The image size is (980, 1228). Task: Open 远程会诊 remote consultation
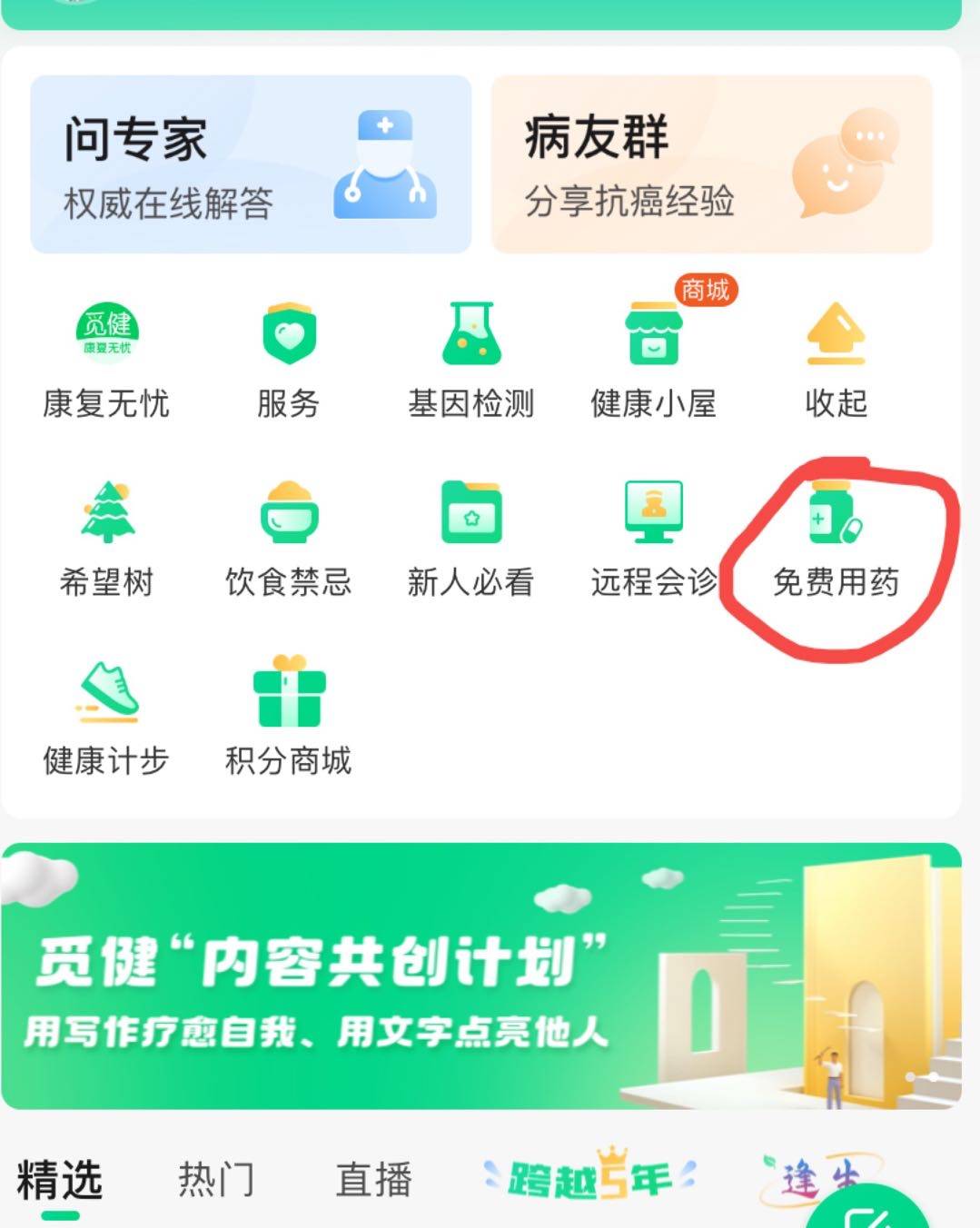pos(653,540)
